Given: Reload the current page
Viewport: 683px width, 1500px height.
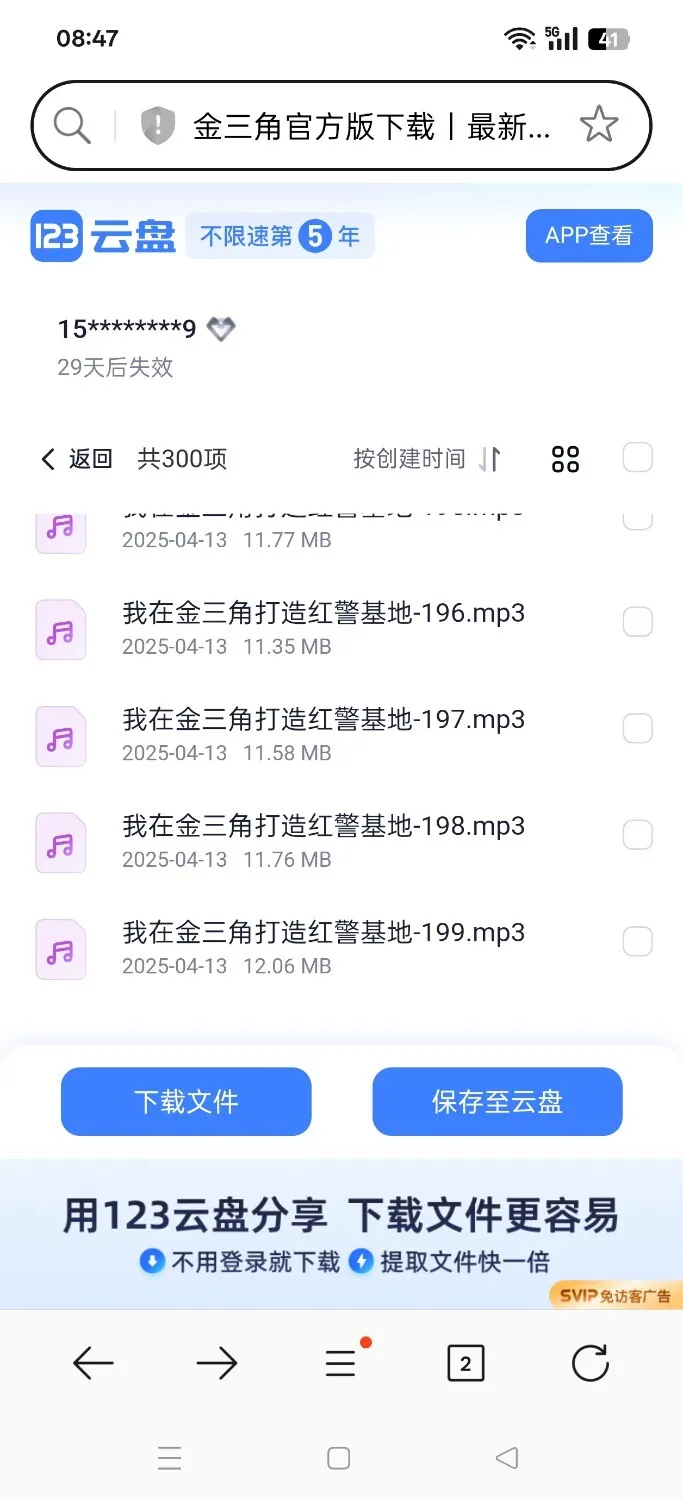Looking at the screenshot, I should 589,1363.
